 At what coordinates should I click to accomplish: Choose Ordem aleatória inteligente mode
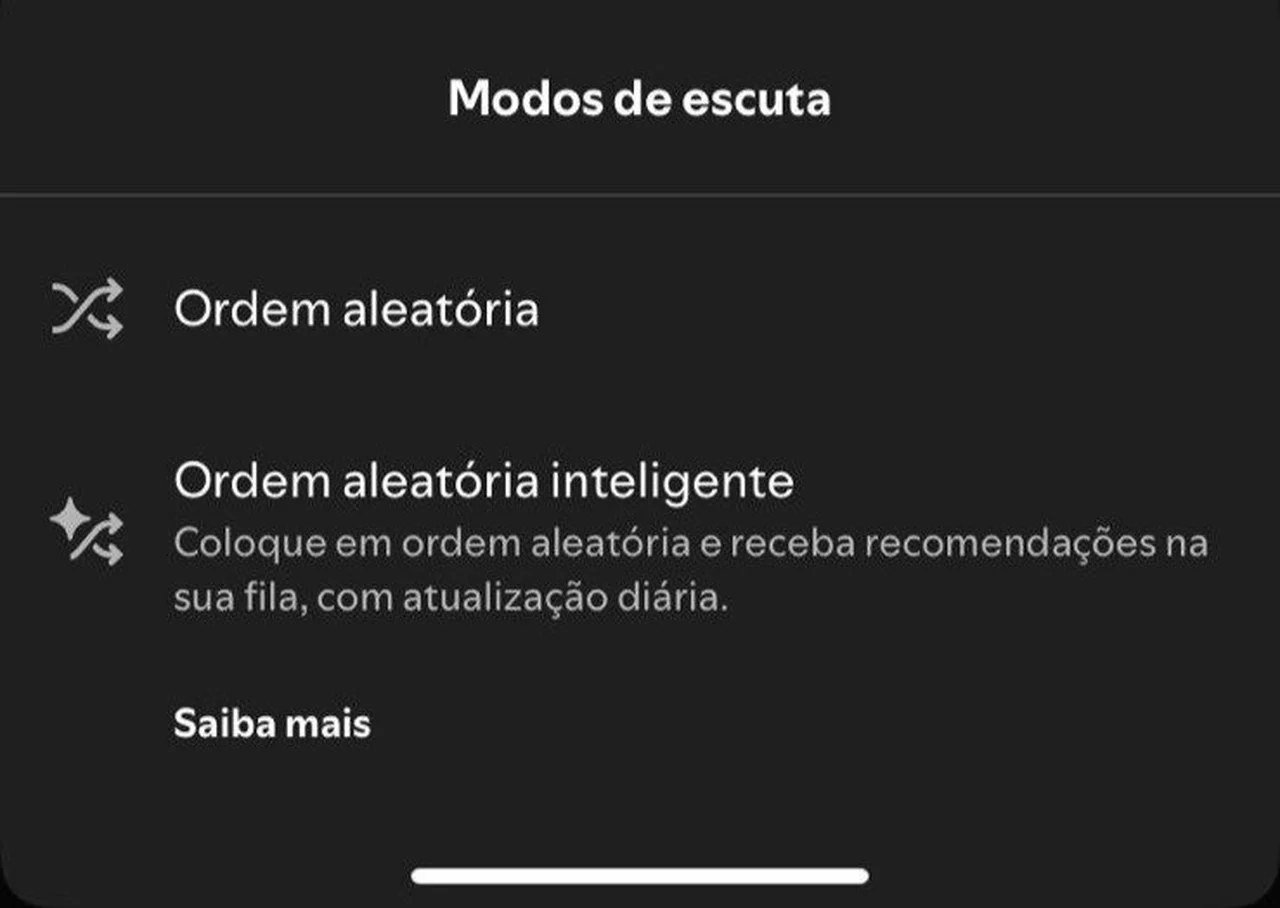484,481
